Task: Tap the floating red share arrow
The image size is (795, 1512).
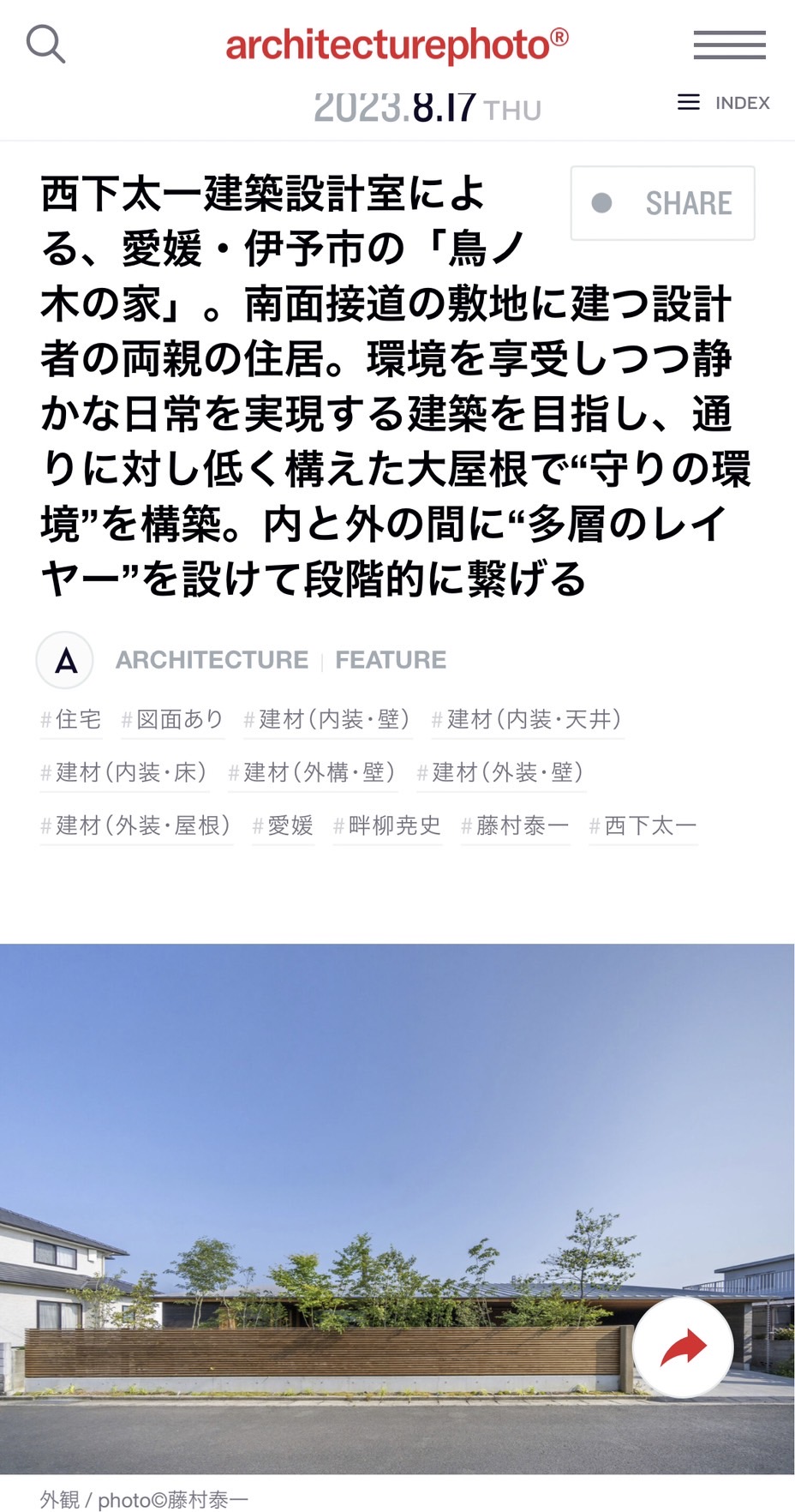Action: point(683,1348)
